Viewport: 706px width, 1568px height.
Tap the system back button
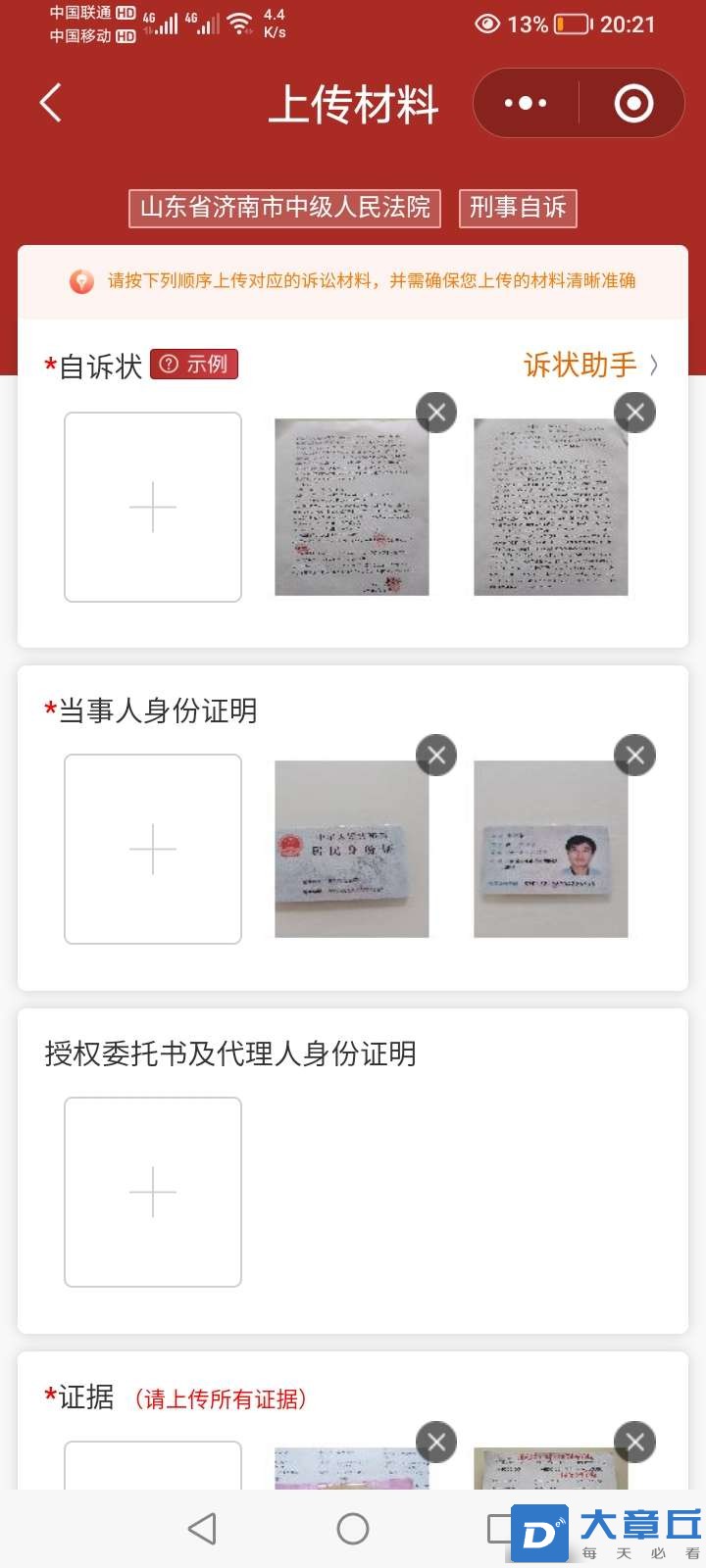[x=202, y=1529]
